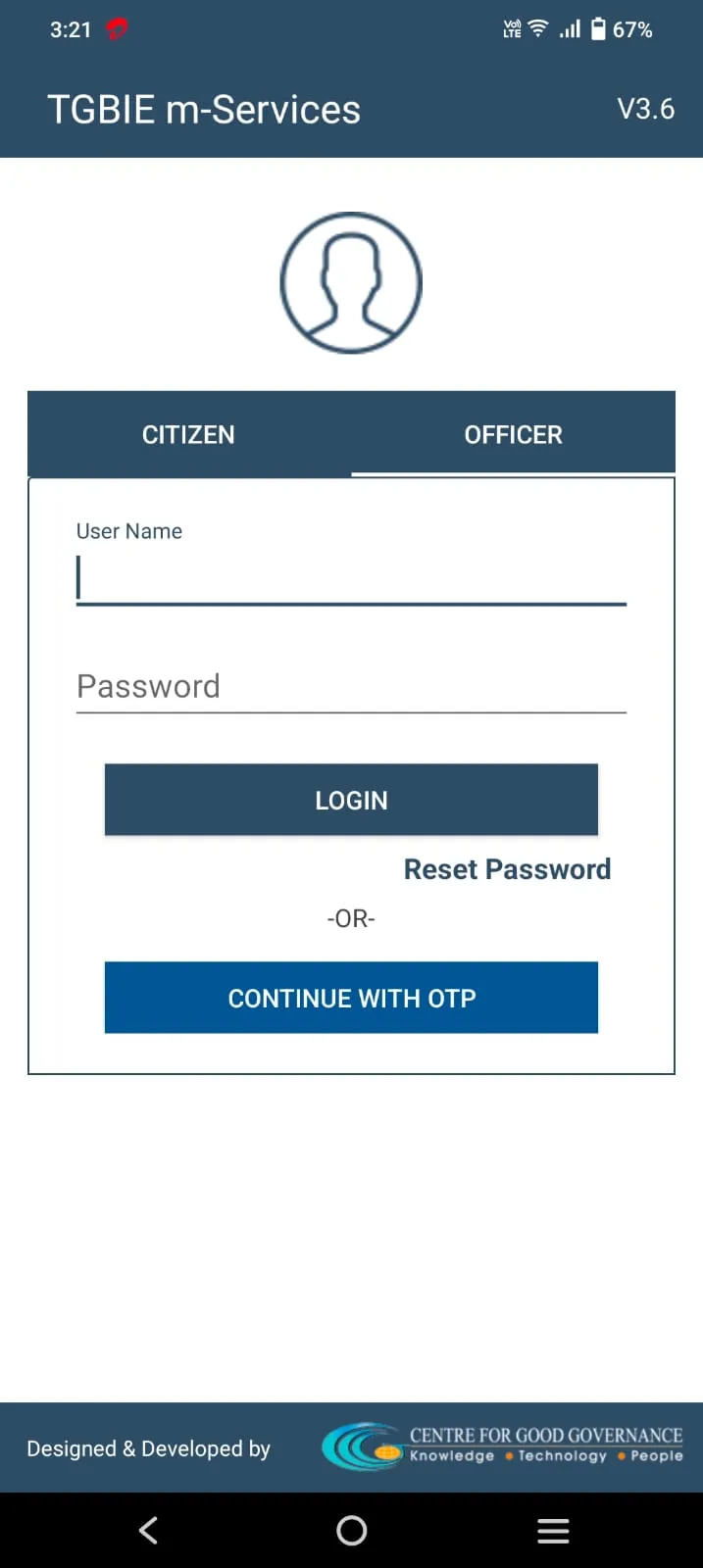Select the Officer tab

513,434
